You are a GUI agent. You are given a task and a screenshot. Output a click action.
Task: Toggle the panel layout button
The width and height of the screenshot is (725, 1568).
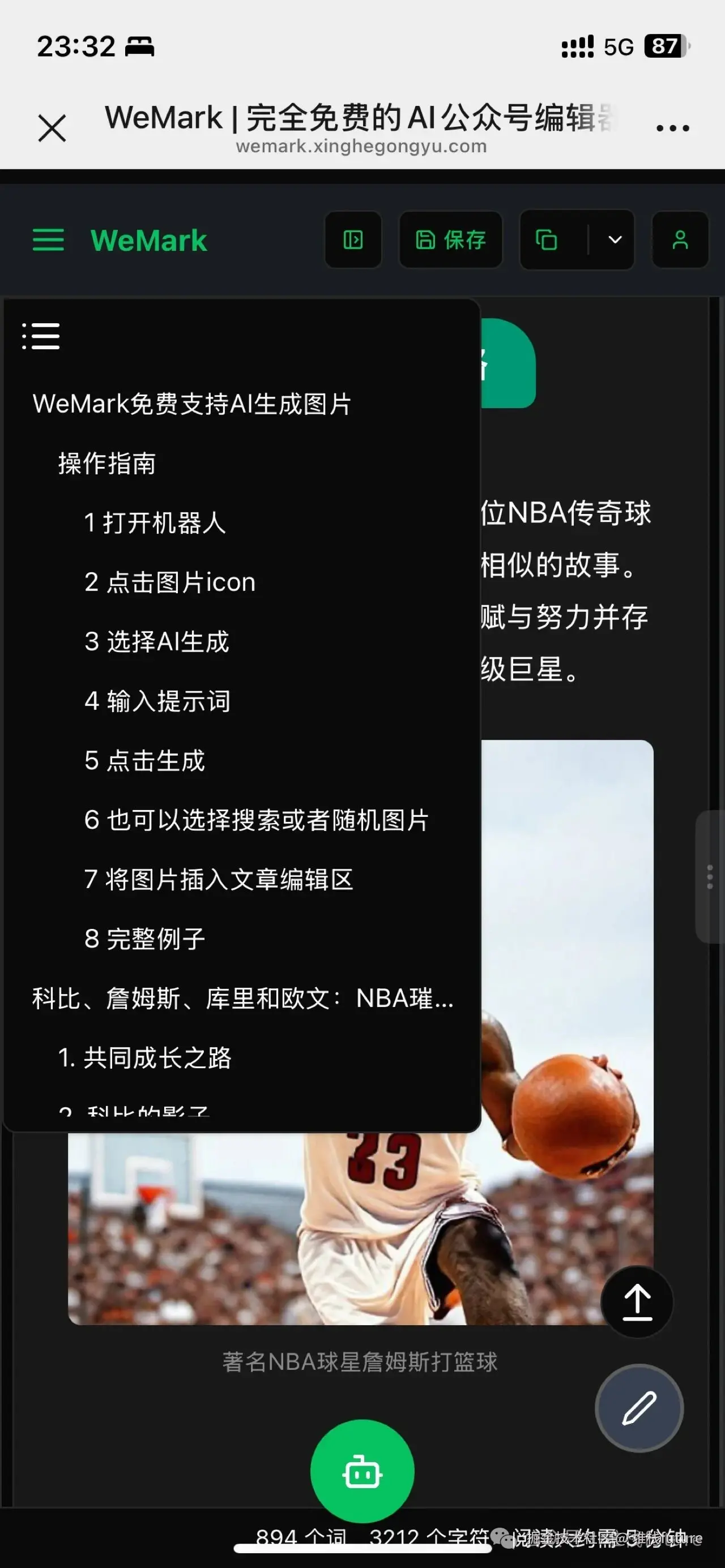coord(353,240)
